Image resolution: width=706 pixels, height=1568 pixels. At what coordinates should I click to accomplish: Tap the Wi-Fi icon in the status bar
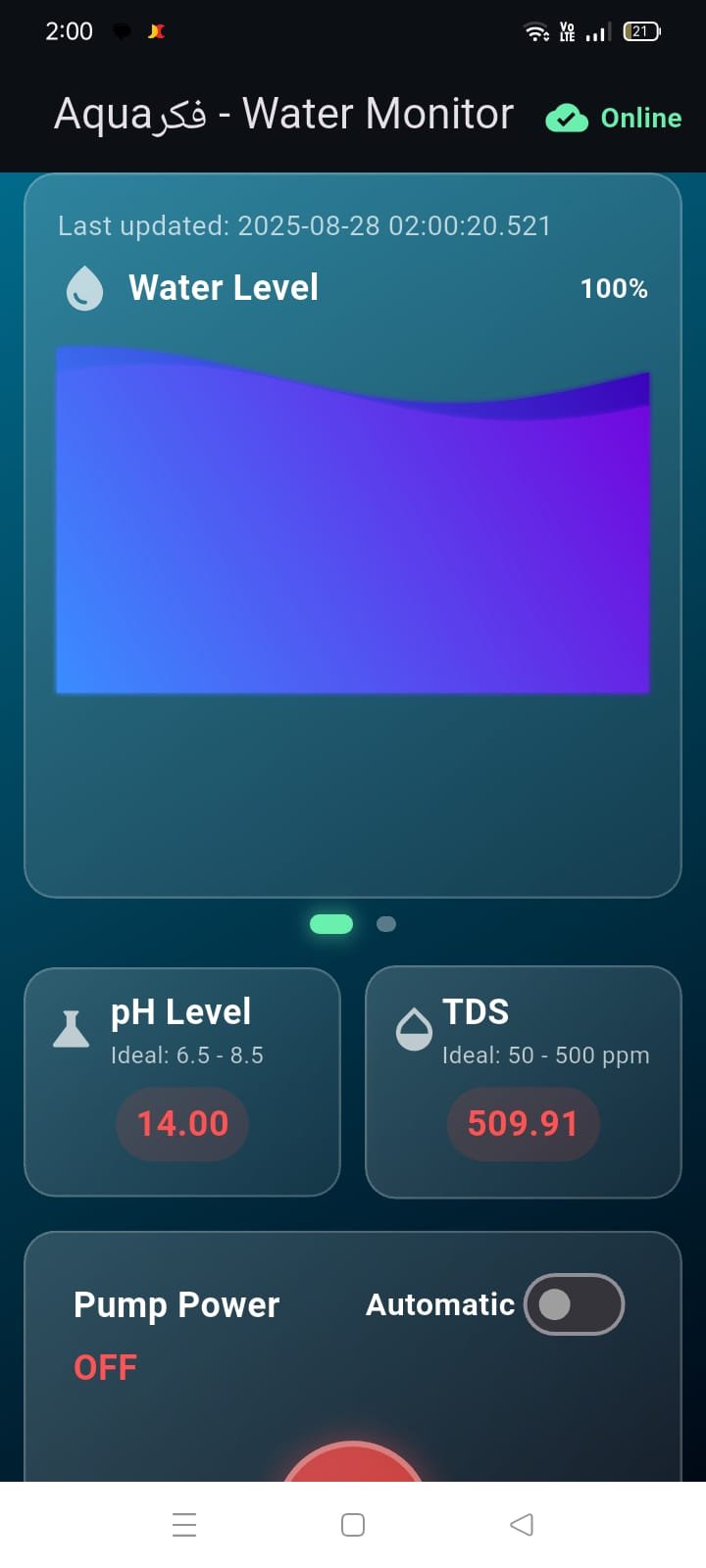coord(536,30)
